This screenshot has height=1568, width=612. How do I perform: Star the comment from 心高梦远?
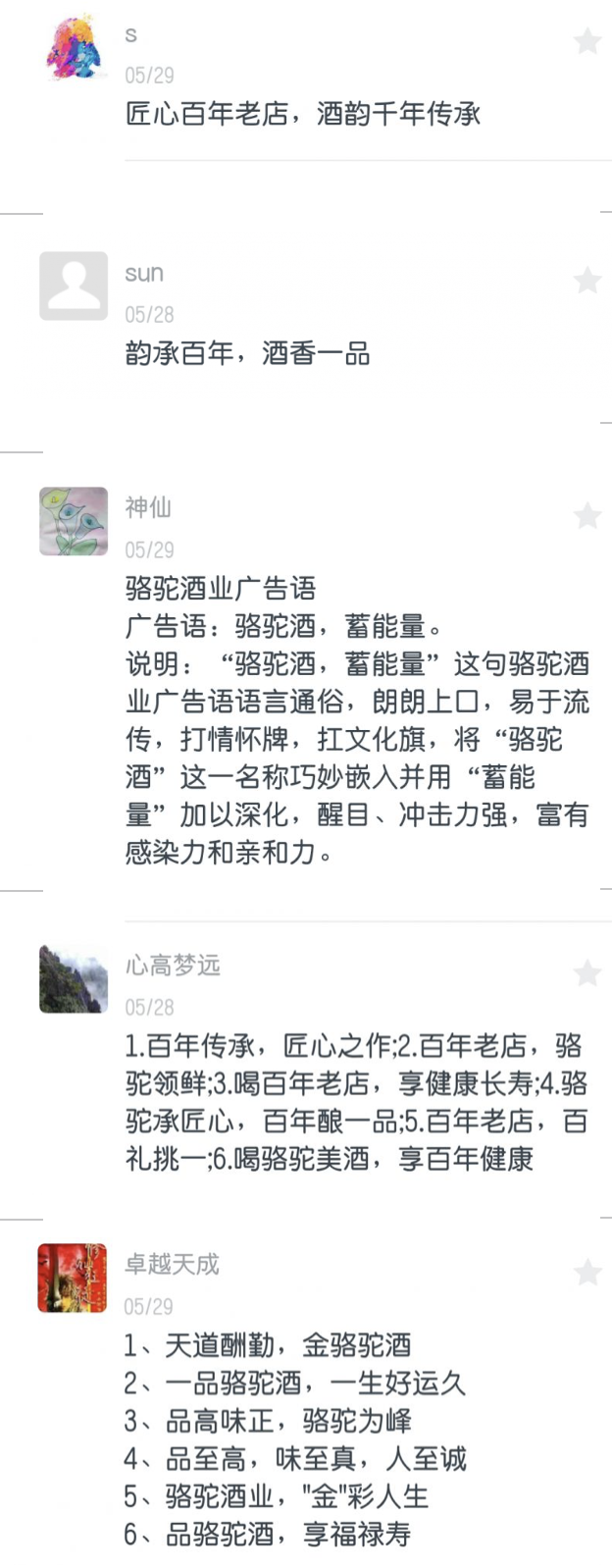coord(586,972)
